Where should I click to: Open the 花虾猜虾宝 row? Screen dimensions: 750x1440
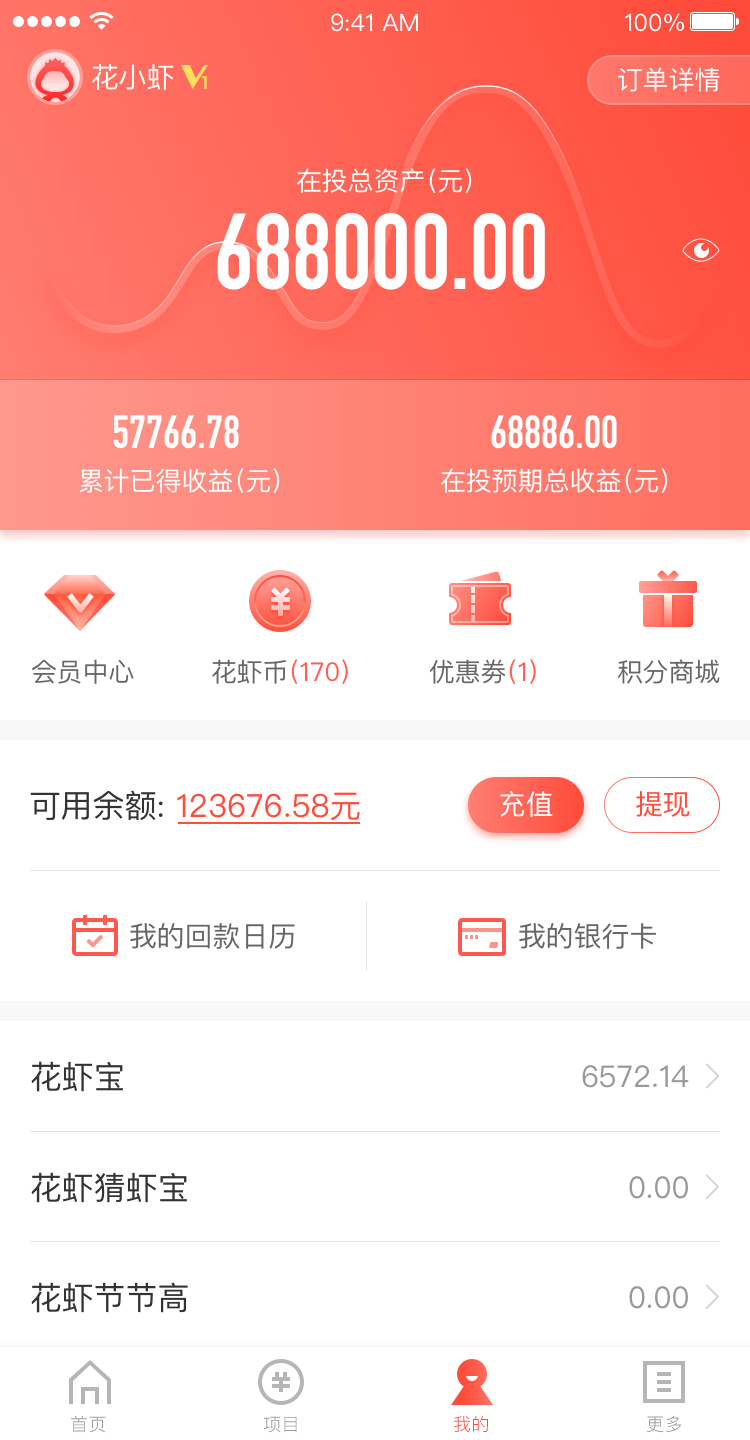[x=375, y=1187]
